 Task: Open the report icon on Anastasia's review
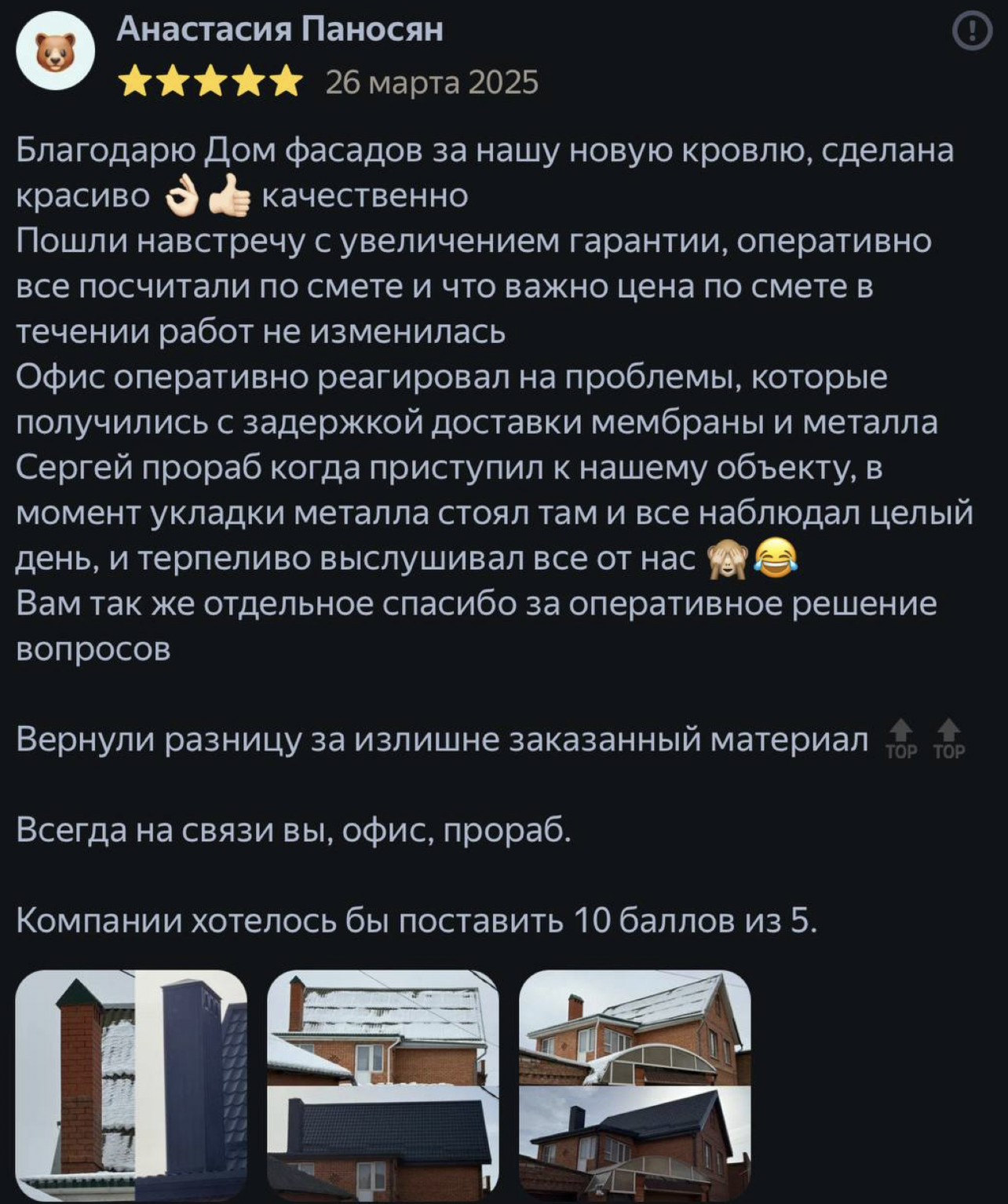click(972, 33)
